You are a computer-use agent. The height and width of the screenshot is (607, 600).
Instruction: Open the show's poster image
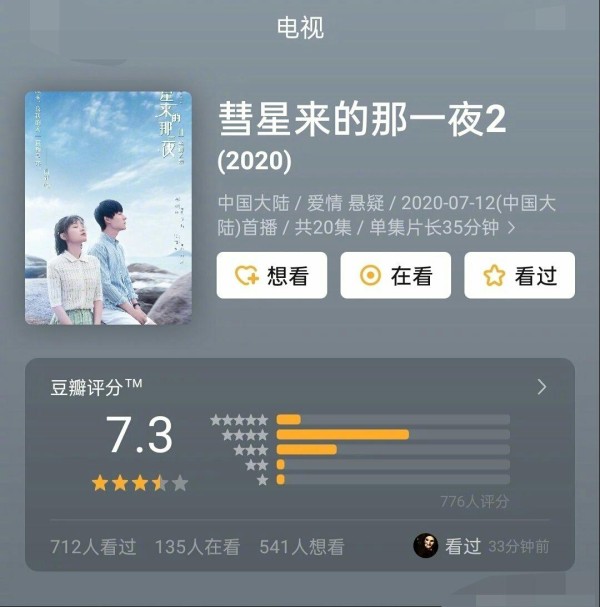click(108, 208)
